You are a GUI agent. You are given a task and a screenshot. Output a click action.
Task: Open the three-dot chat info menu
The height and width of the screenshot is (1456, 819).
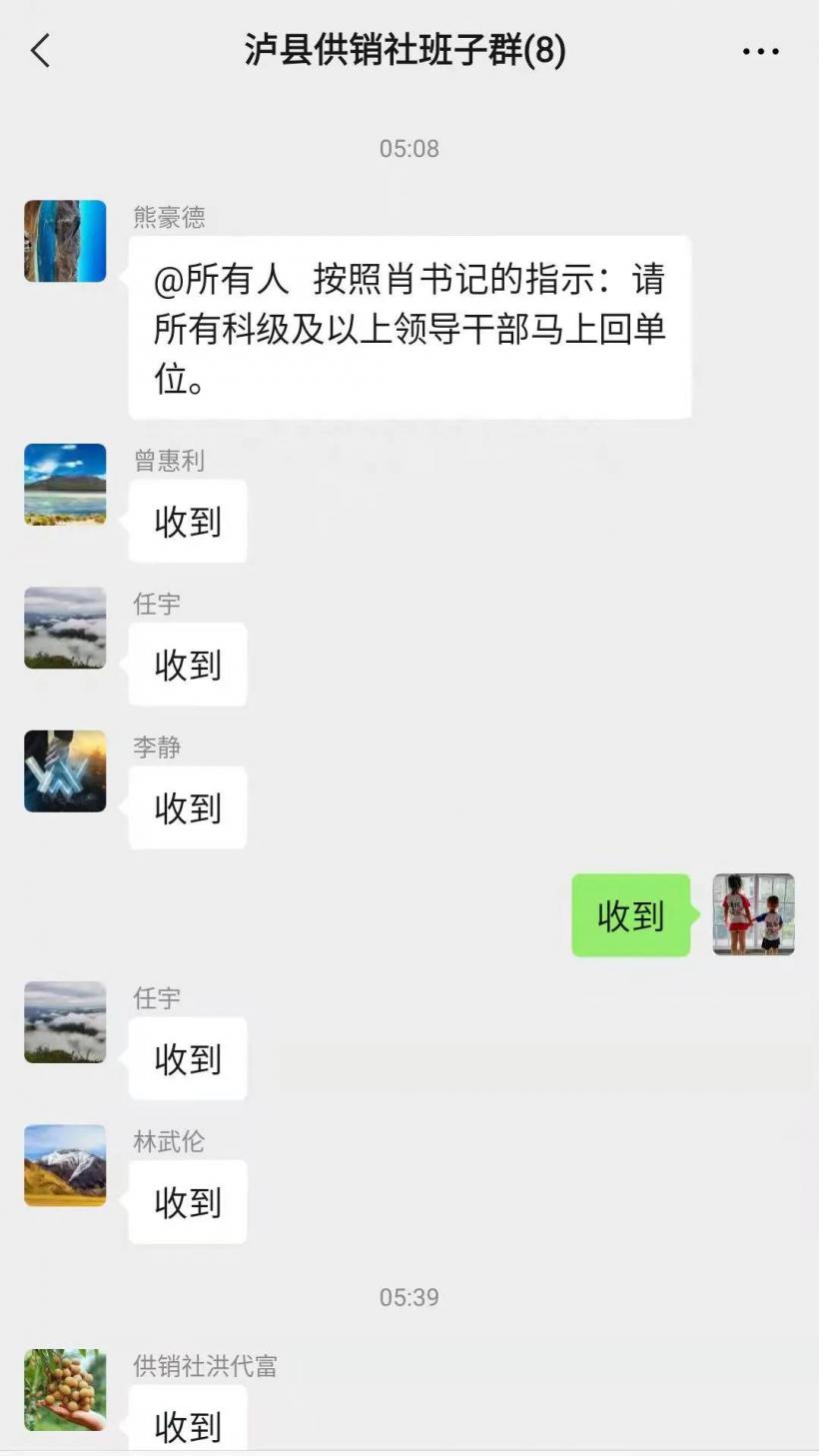point(760,51)
